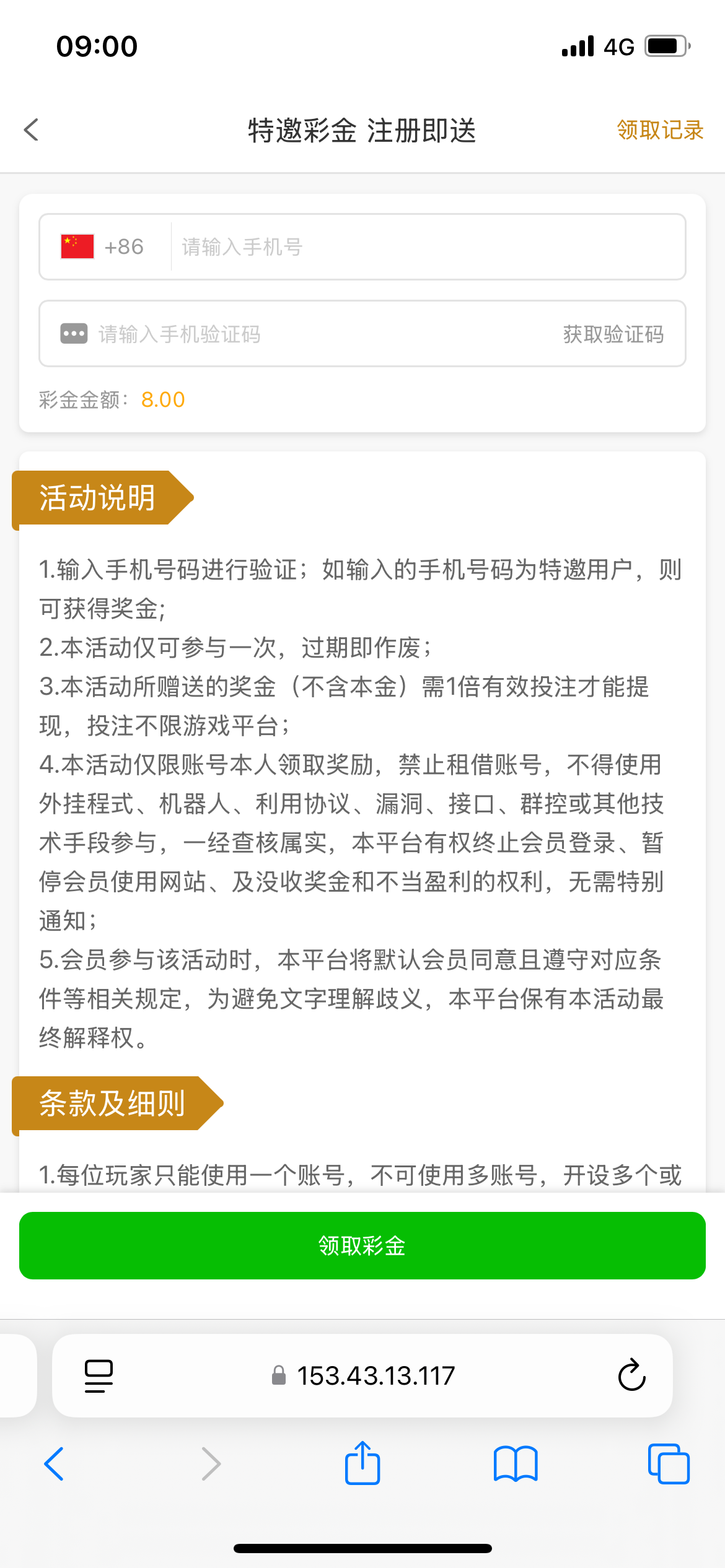Show all open tabs
Screen dimensions: 725x1568
tap(668, 1464)
